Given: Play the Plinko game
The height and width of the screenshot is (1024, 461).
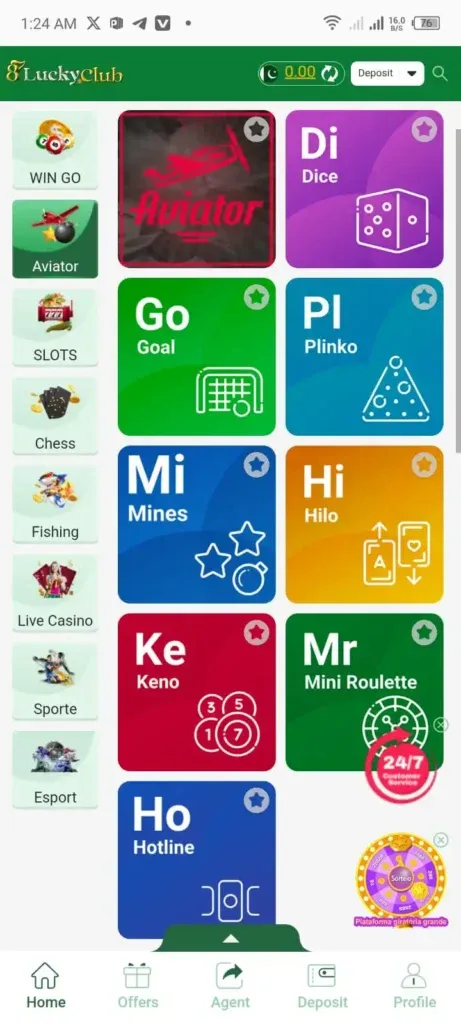Looking at the screenshot, I should coord(364,357).
